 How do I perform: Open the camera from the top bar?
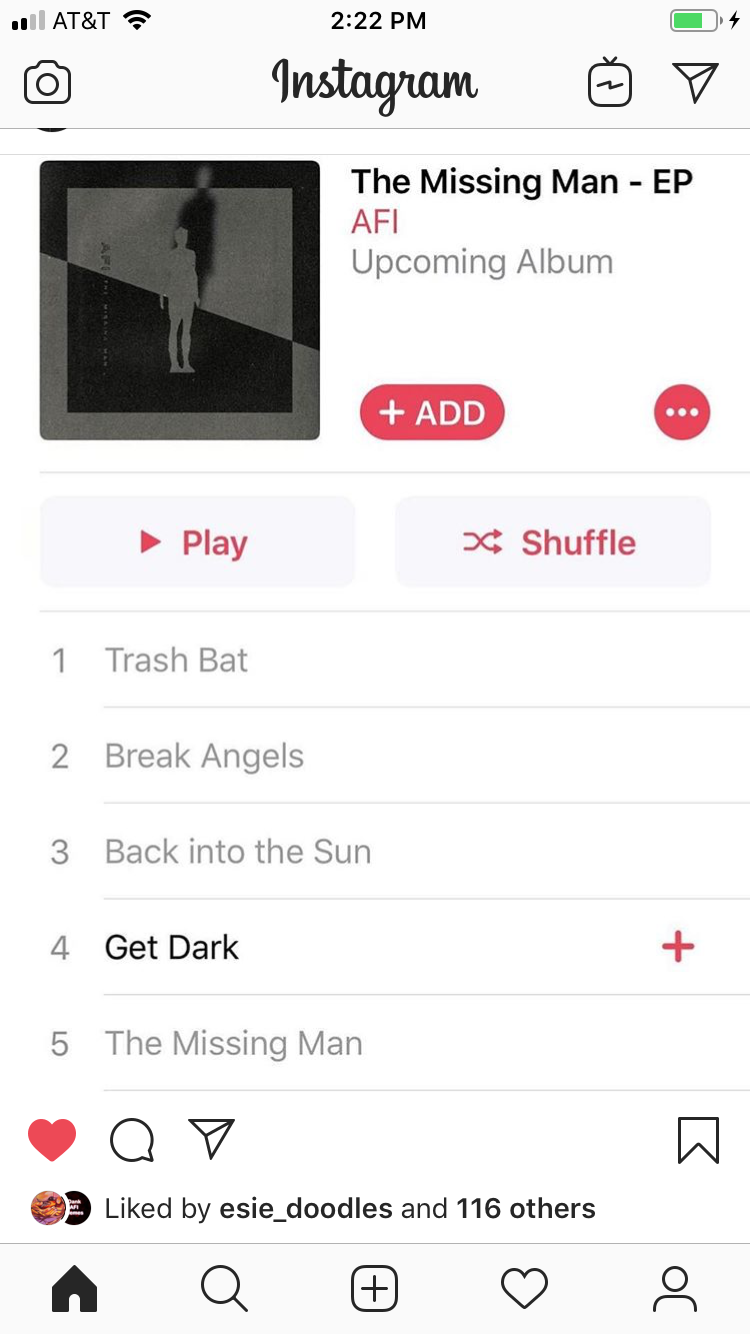tap(47, 83)
